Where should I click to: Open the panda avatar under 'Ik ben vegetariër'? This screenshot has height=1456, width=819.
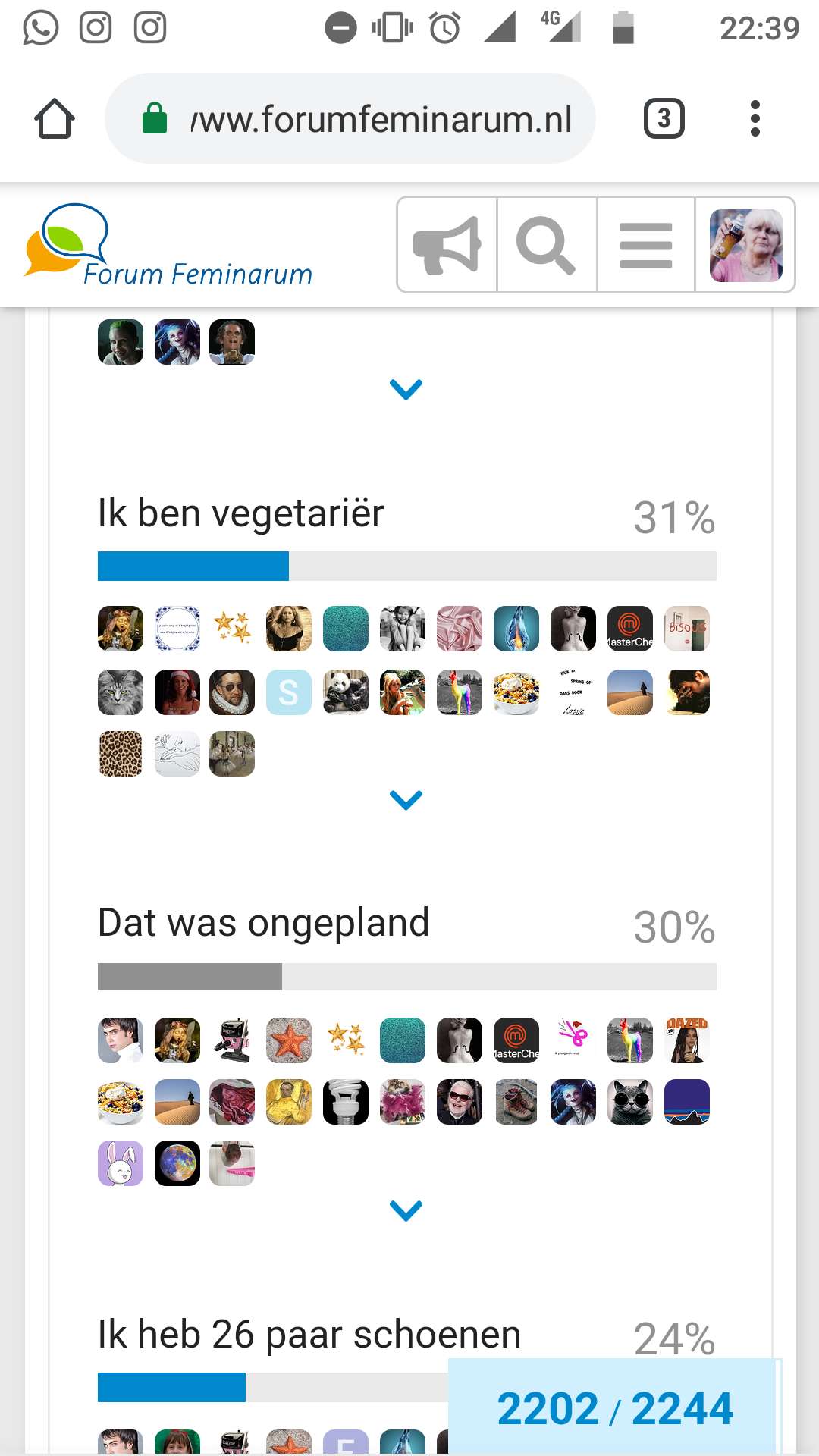[346, 692]
